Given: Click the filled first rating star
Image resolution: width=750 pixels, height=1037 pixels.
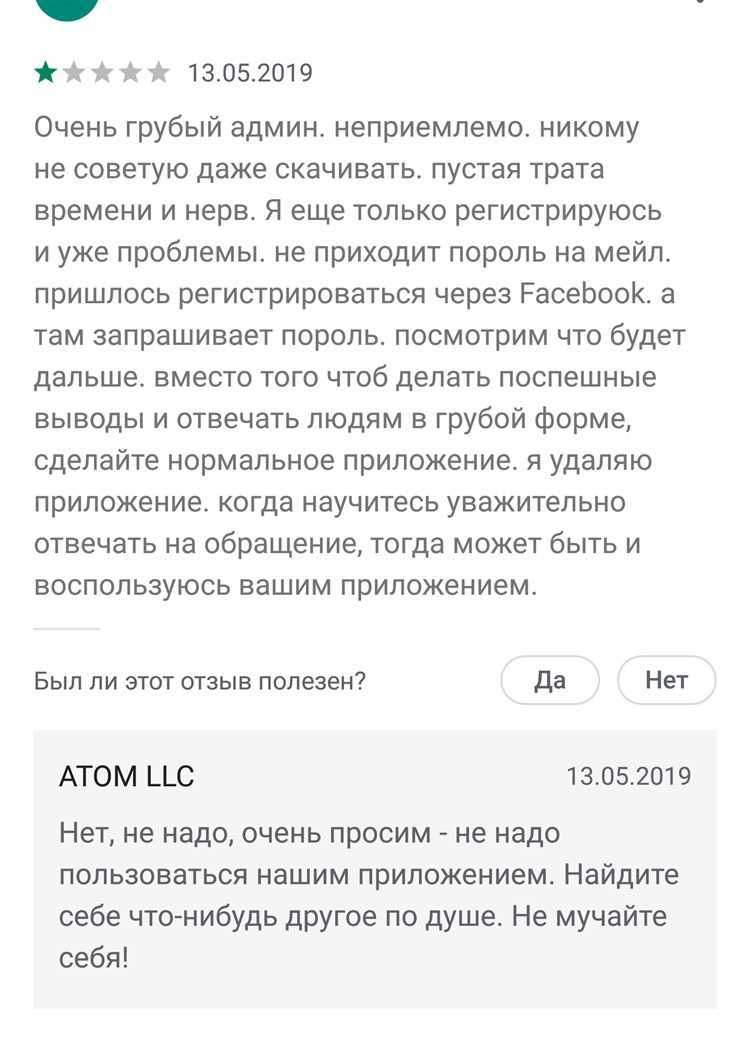Looking at the screenshot, I should (45, 71).
